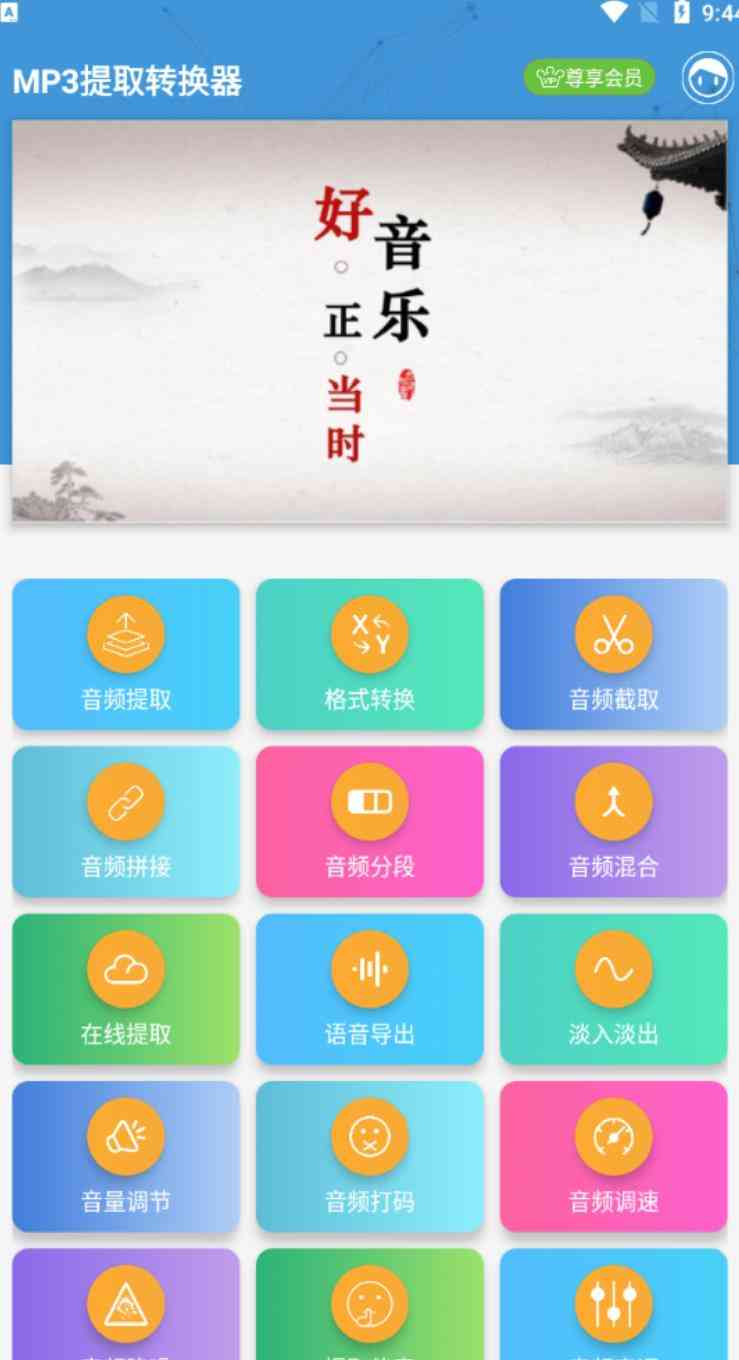The width and height of the screenshot is (739, 1360).
Task: Select 淡入淡出 fade in and out
Action: pos(613,988)
